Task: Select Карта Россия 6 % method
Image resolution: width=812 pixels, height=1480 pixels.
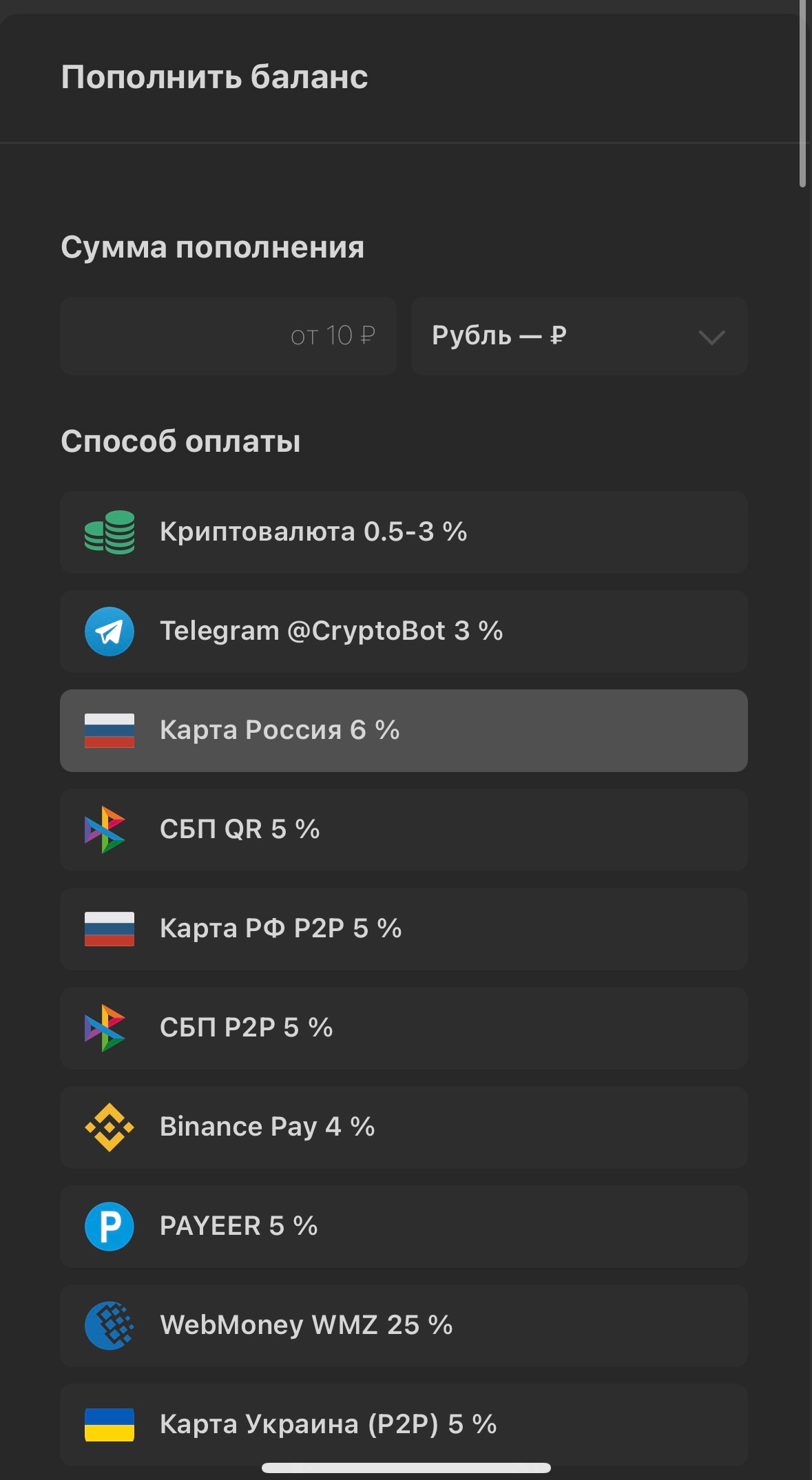Action: [404, 731]
